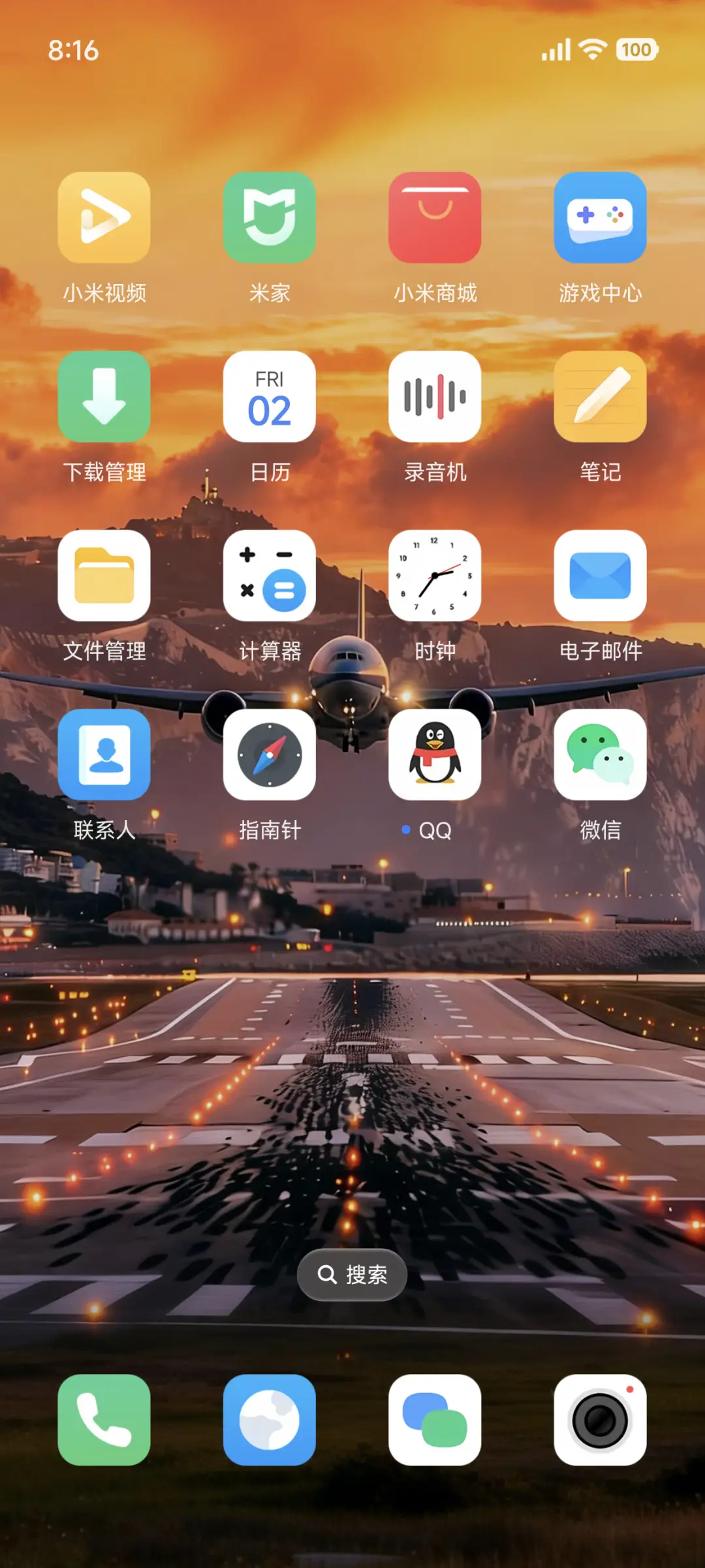Open 小米商城 shopping app

pos(435,219)
